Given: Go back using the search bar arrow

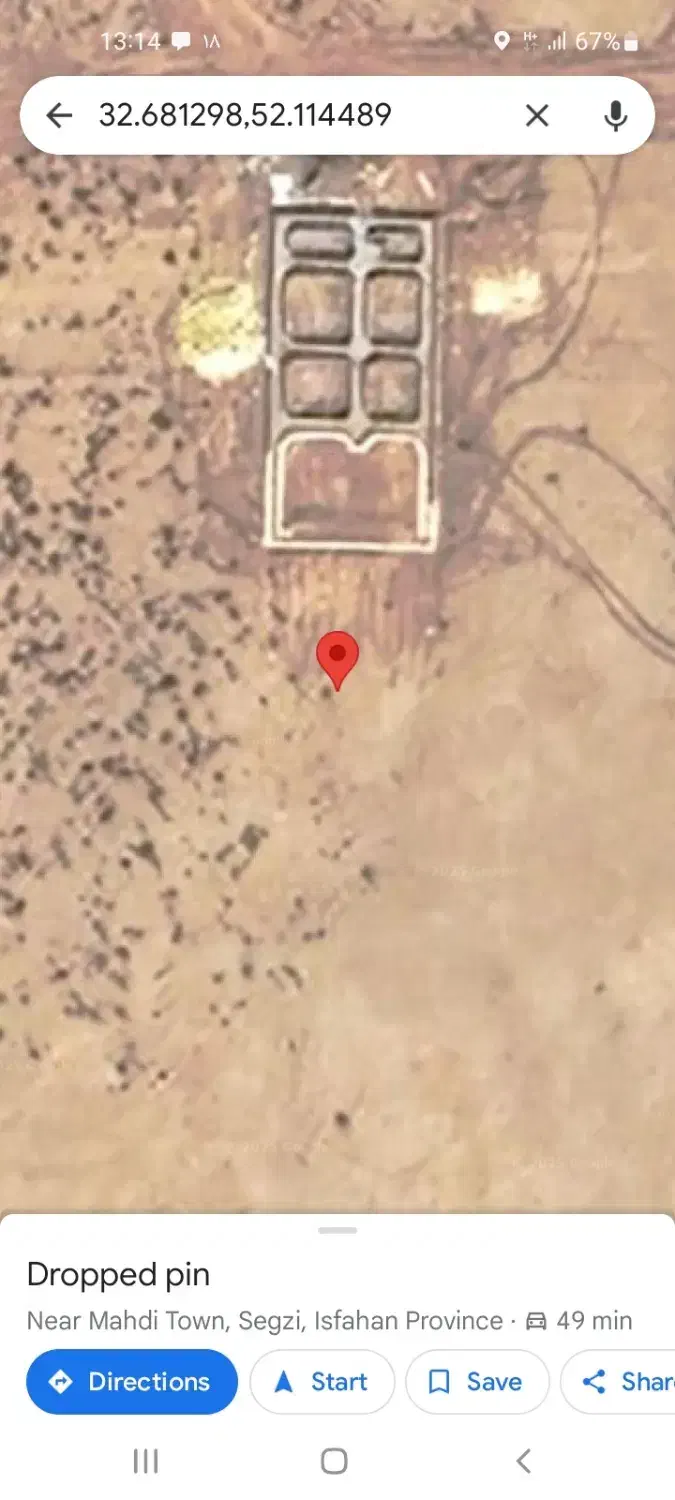Looking at the screenshot, I should click(60, 116).
